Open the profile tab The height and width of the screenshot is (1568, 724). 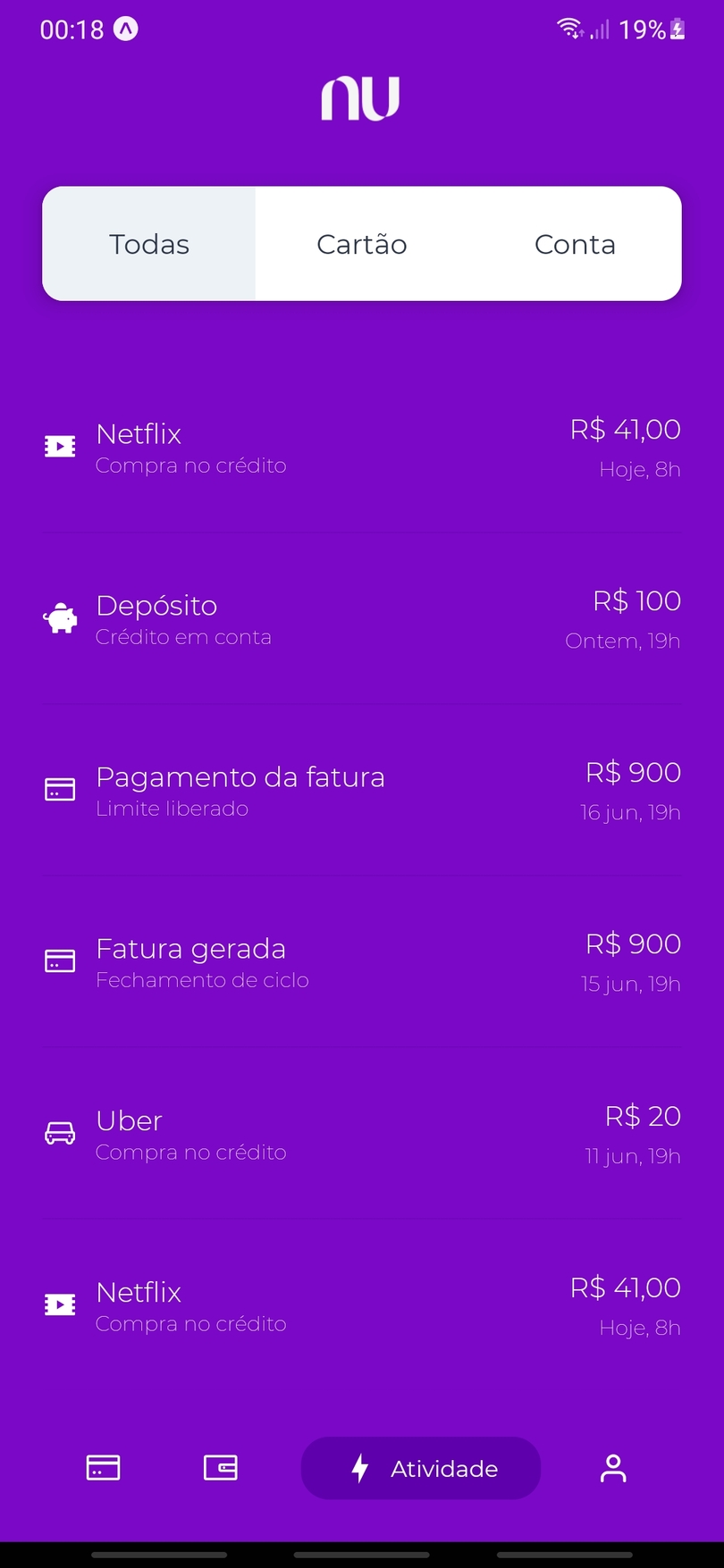[x=613, y=1468]
